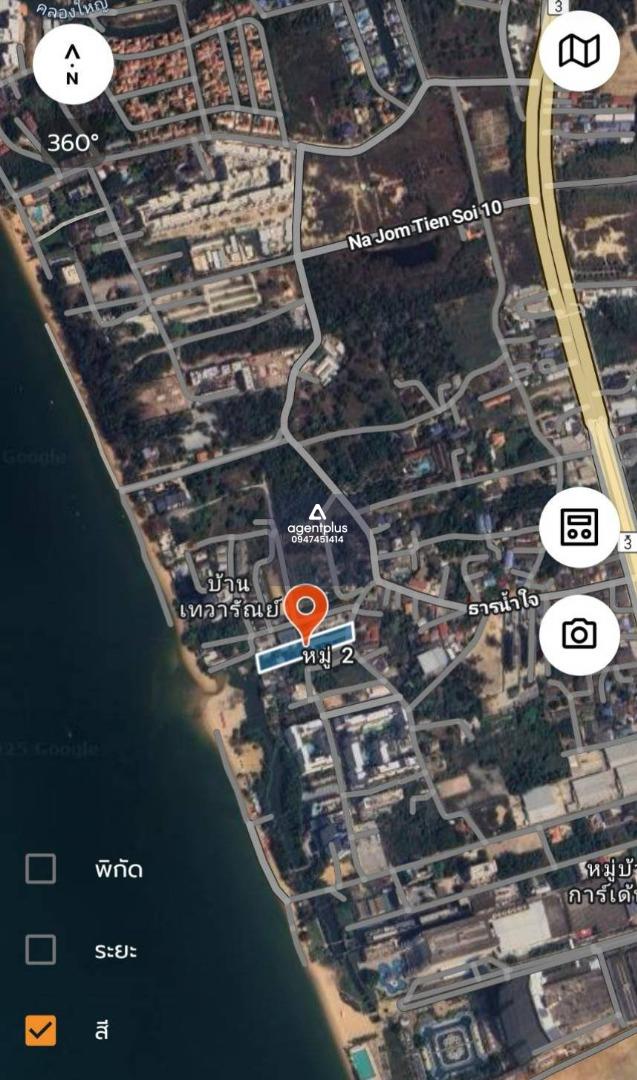Viewport: 637px width, 1080px height.
Task: Tap the measuring device icon button
Action: click(x=579, y=528)
